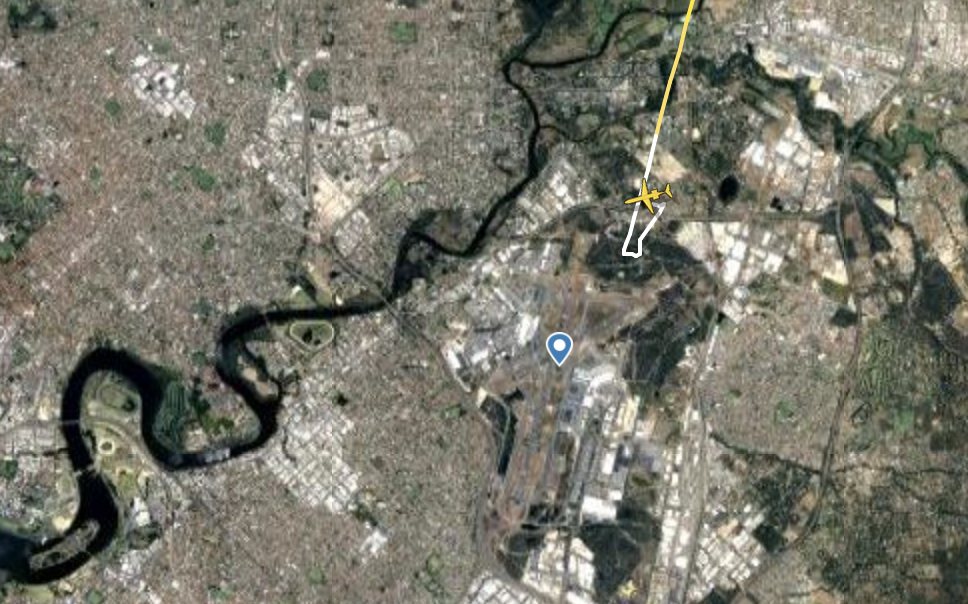Tap the blue airport location pin
The height and width of the screenshot is (604, 968).
coord(559,348)
